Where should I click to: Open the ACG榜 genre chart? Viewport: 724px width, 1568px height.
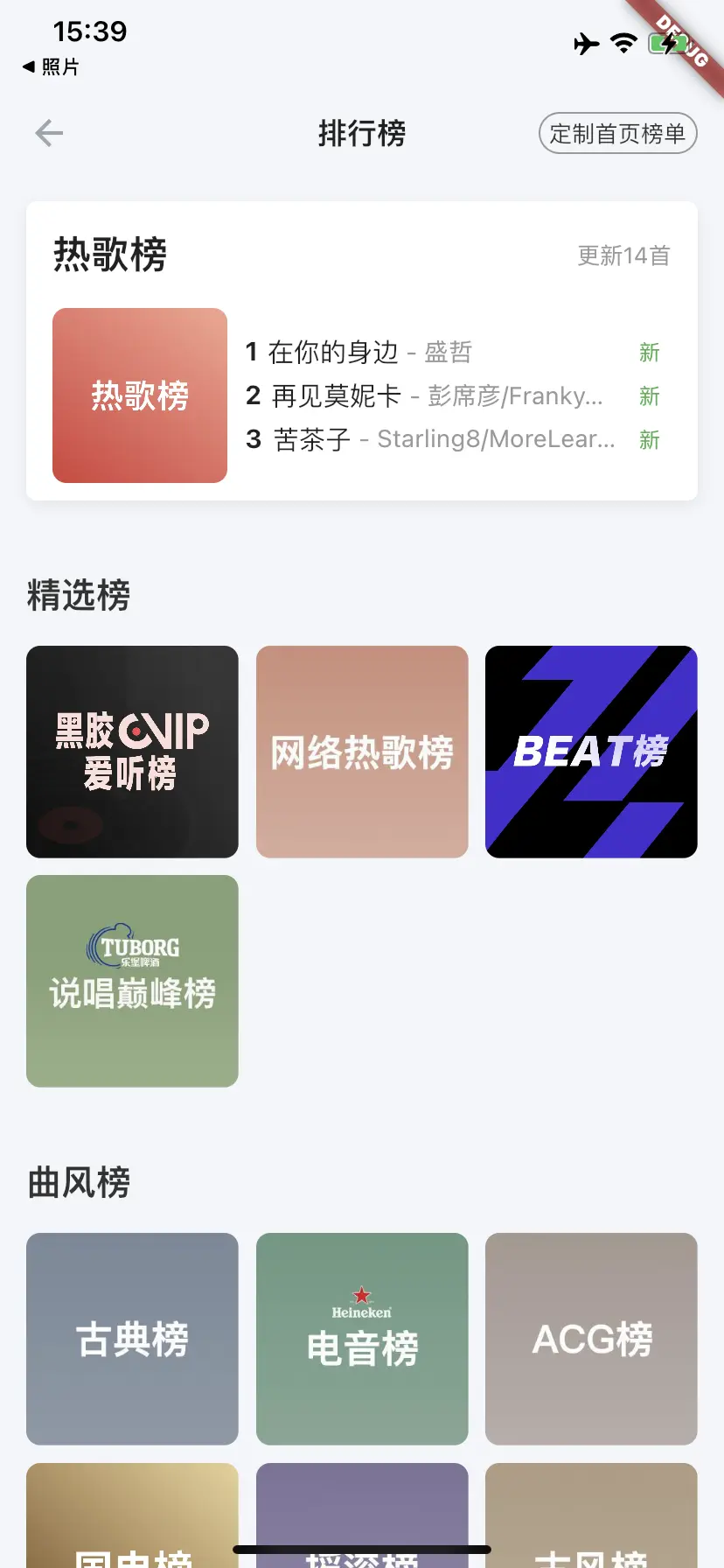pos(591,1339)
